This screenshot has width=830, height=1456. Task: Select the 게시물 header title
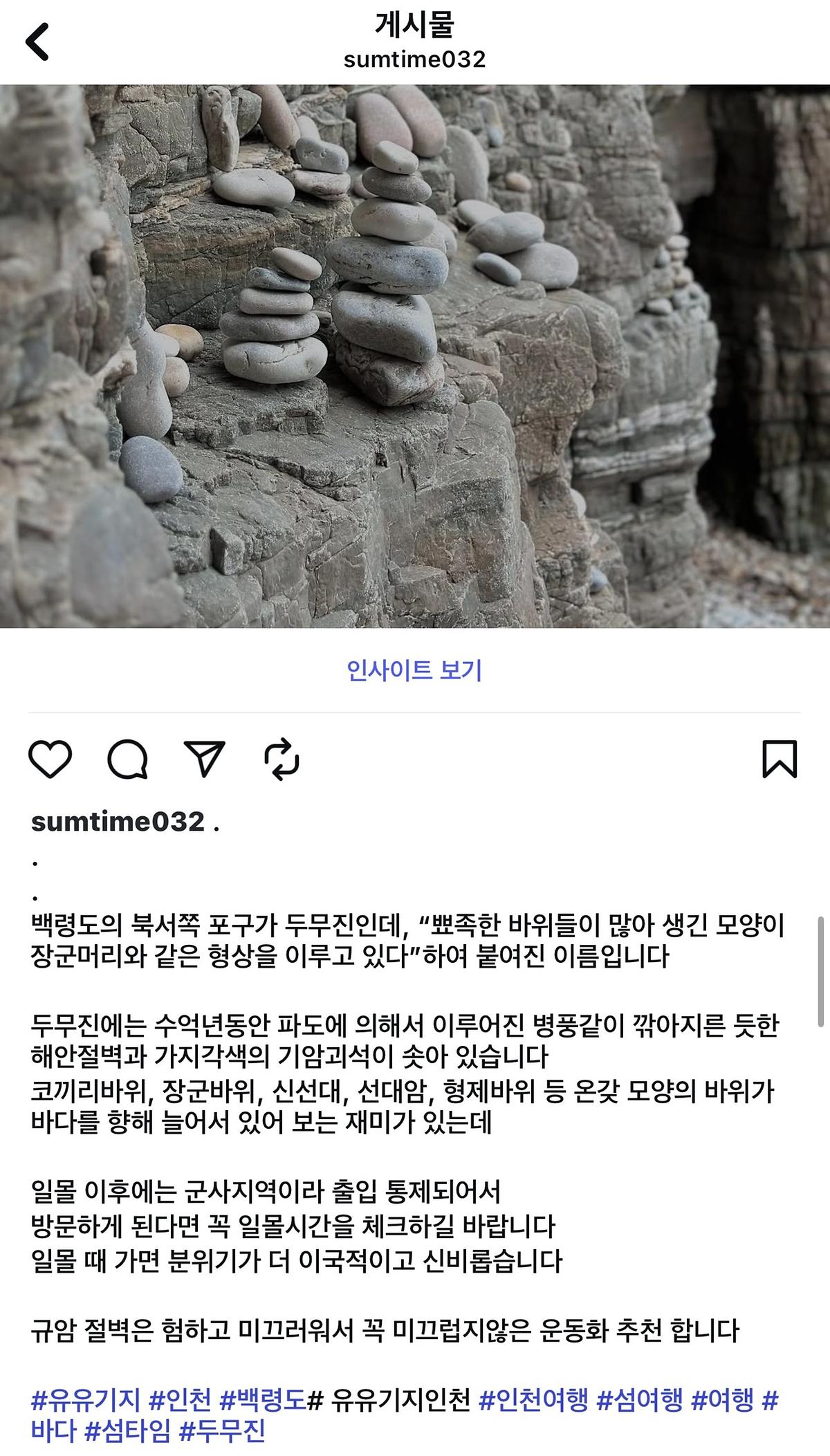[414, 24]
